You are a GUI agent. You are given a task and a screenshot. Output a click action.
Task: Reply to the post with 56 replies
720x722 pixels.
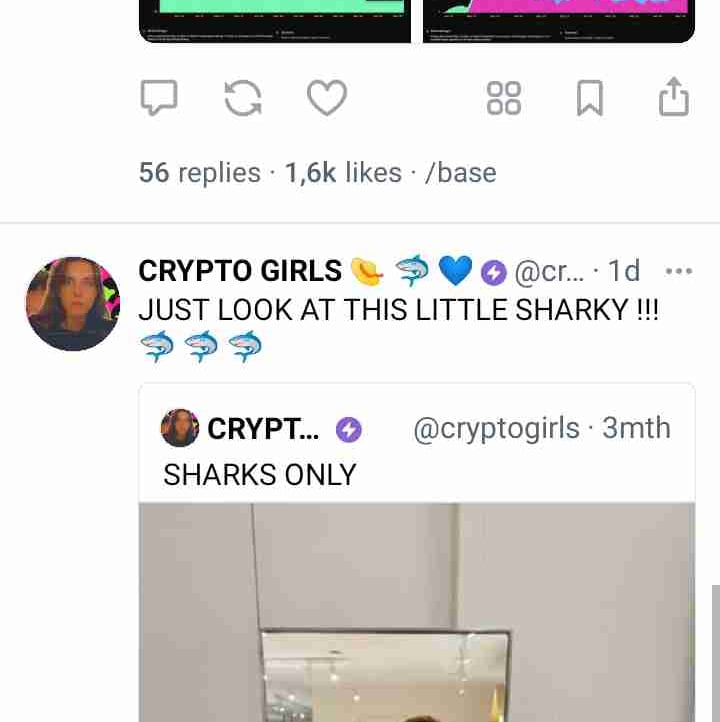coord(158,98)
